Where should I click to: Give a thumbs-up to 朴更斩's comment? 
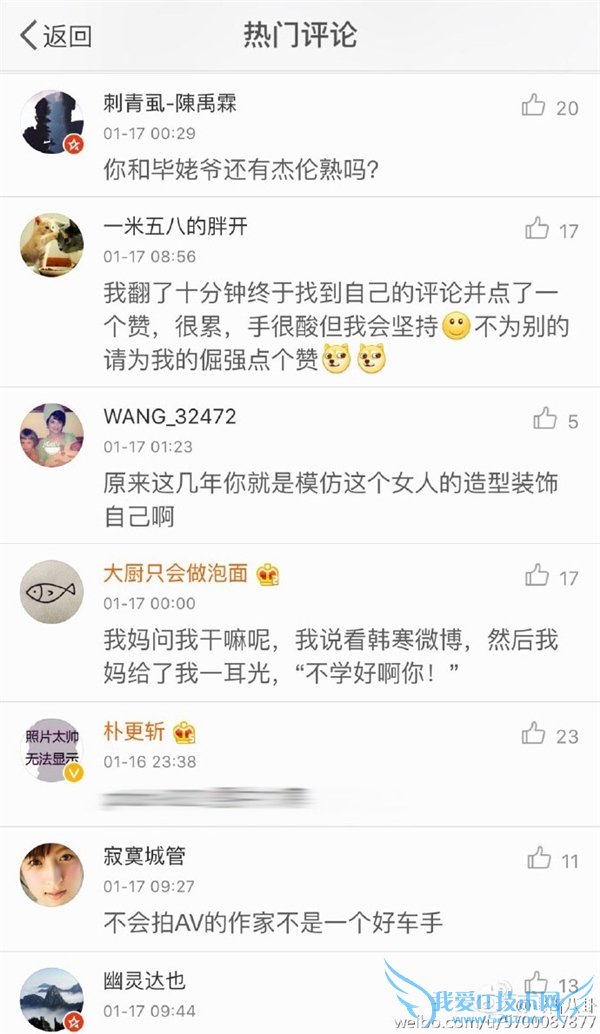click(533, 734)
